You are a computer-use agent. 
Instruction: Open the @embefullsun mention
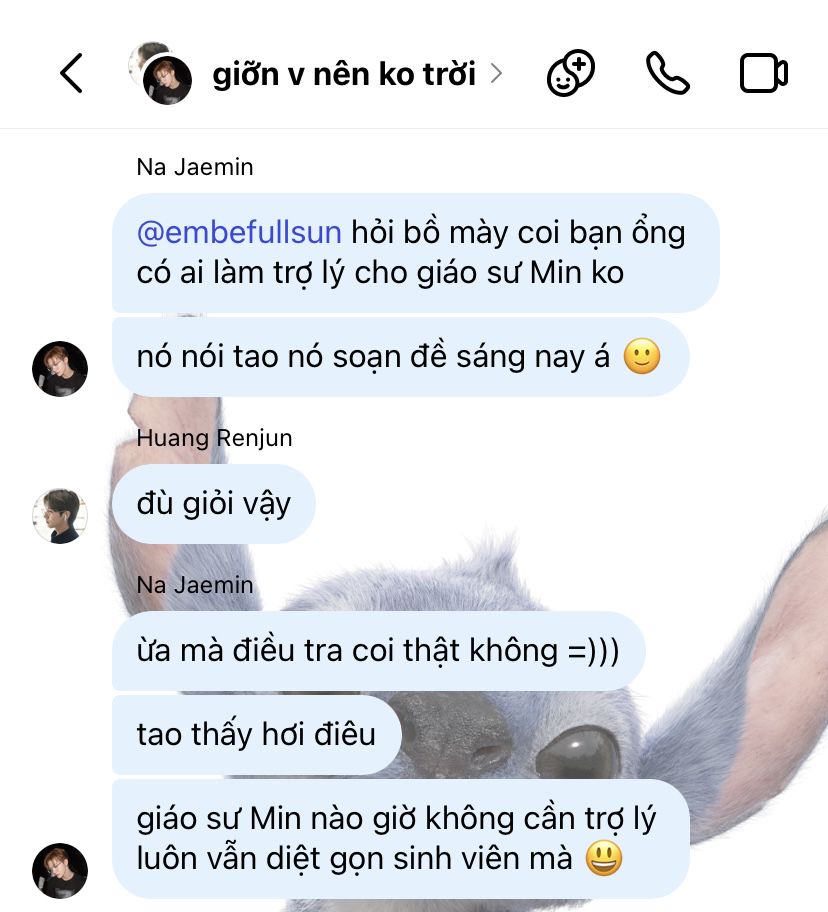[x=239, y=233]
